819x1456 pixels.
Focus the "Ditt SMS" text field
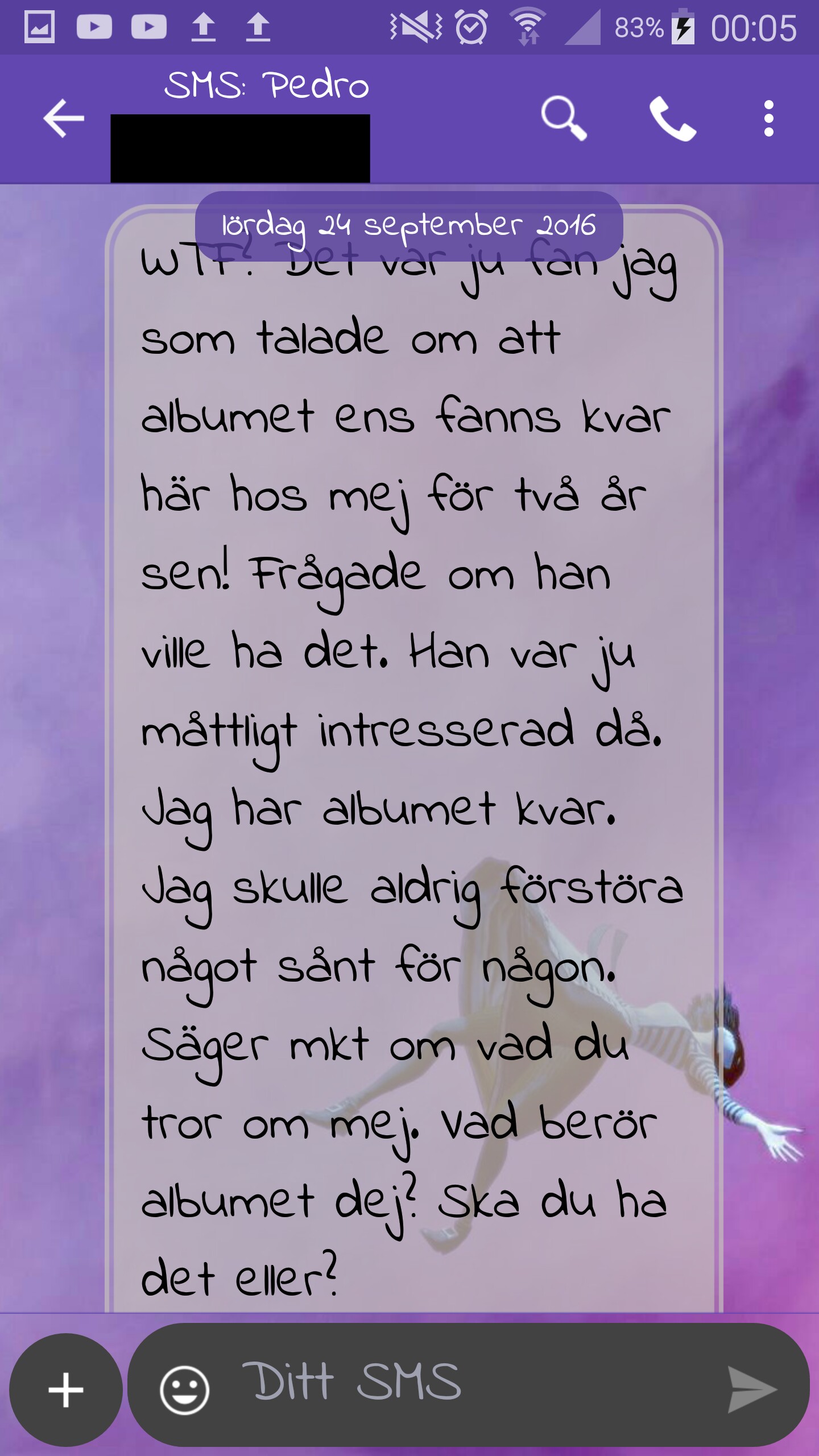pos(455,1383)
